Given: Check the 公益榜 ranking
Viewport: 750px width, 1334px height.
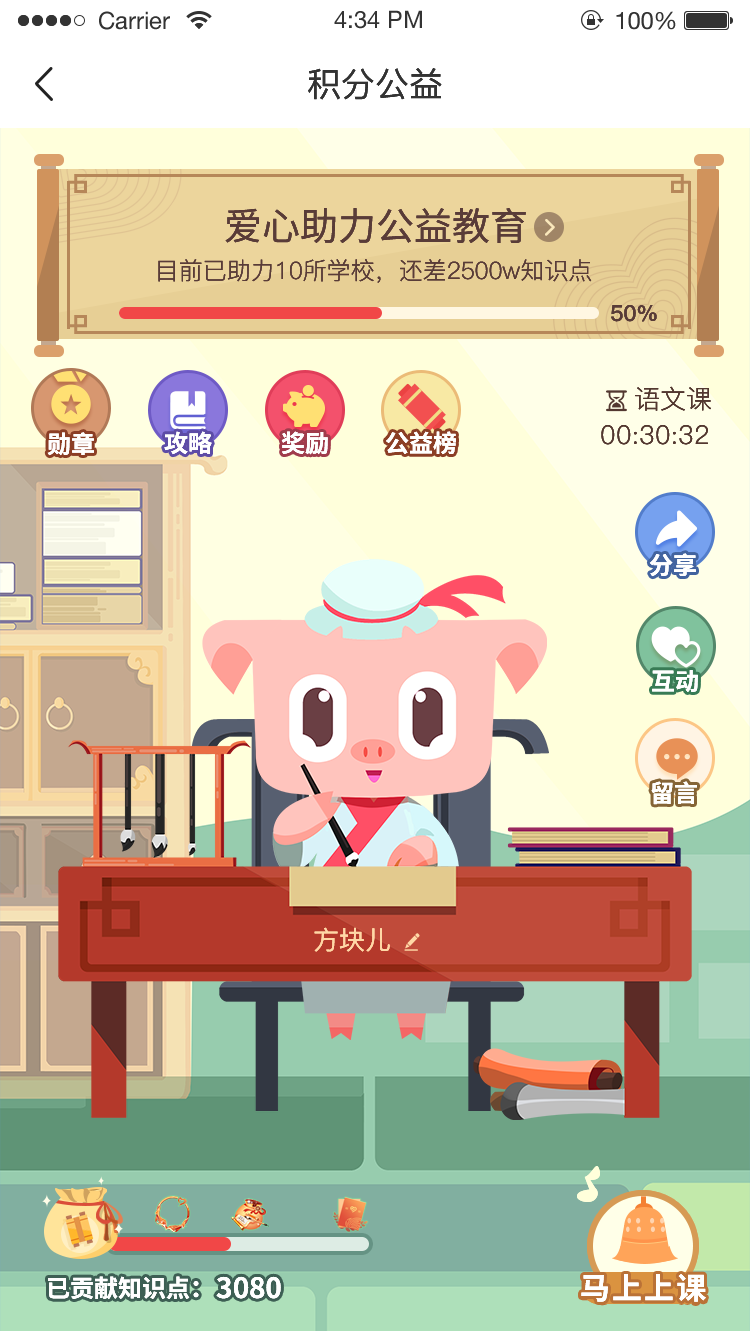Looking at the screenshot, I should 421,412.
